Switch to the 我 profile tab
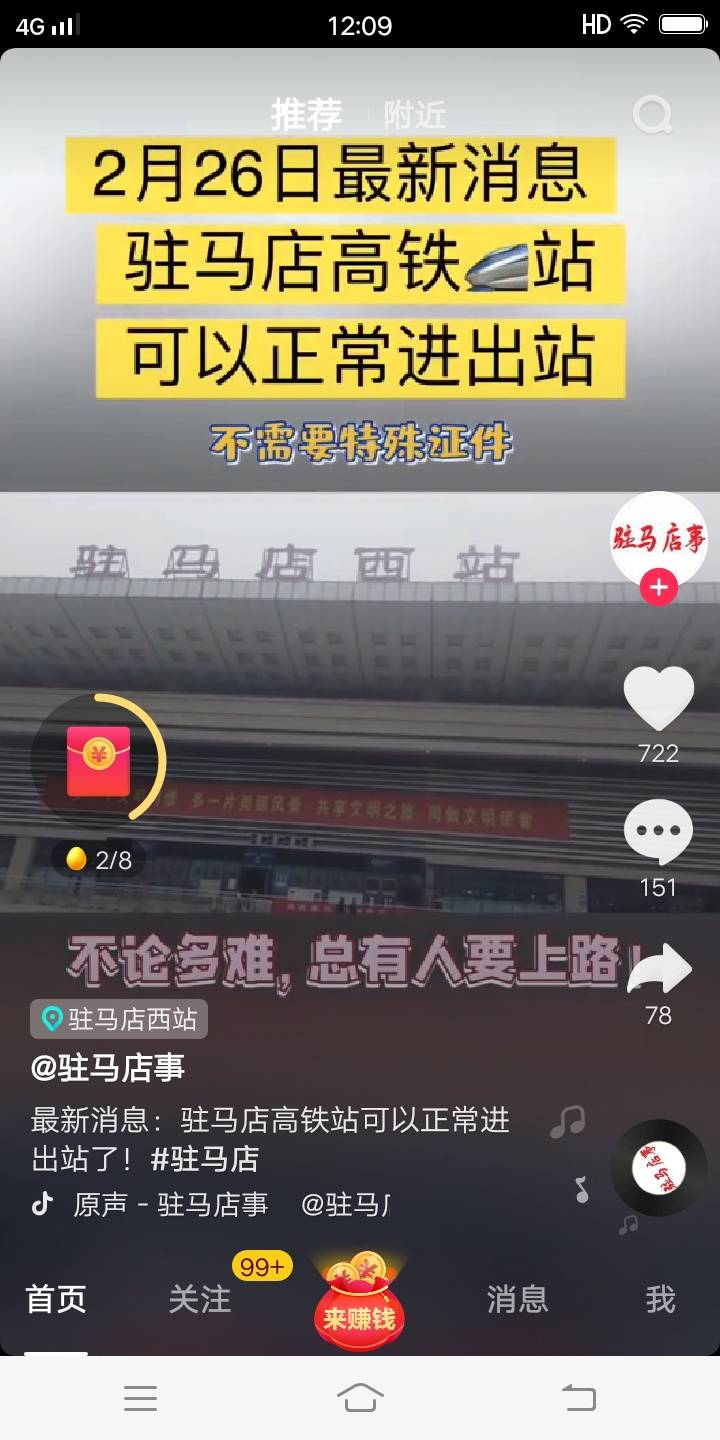The image size is (720, 1440). (660, 1299)
